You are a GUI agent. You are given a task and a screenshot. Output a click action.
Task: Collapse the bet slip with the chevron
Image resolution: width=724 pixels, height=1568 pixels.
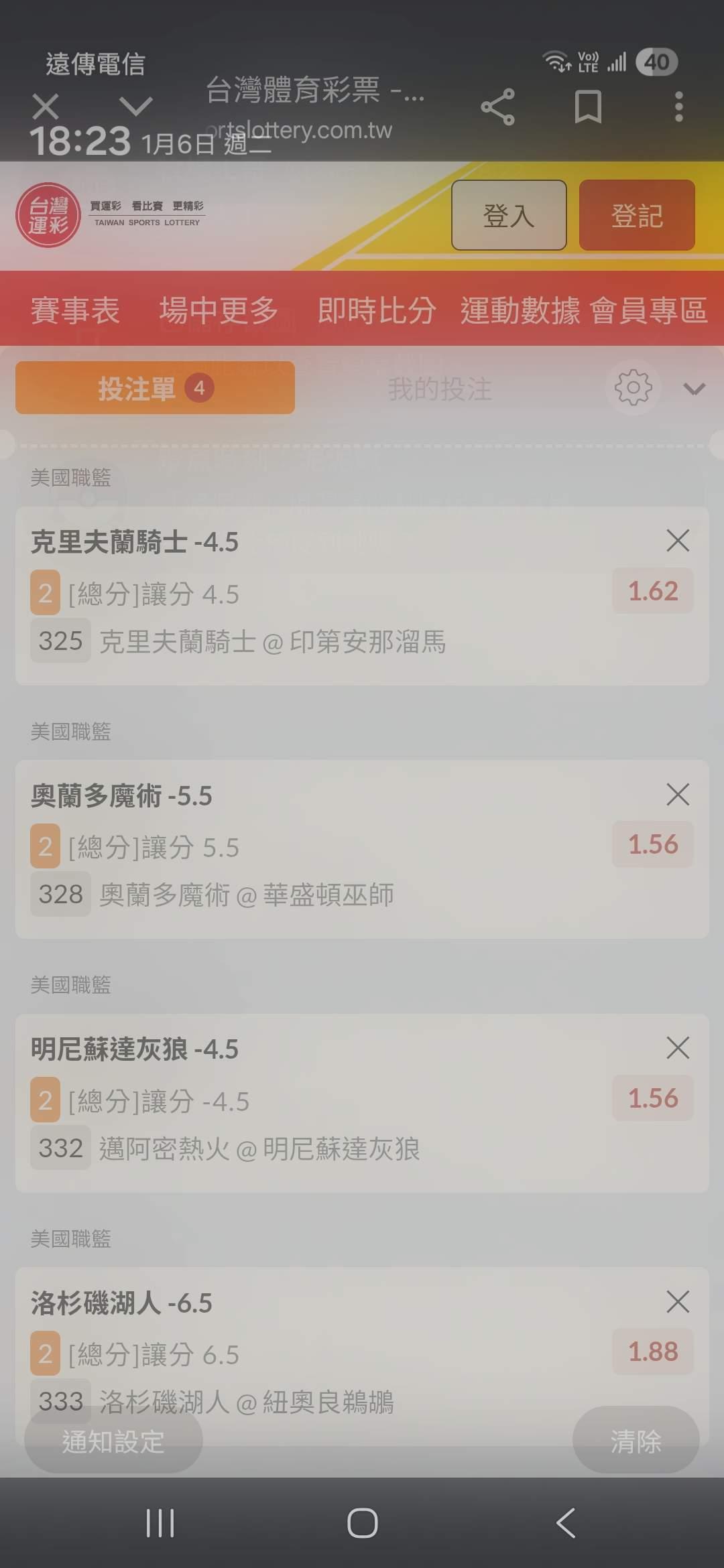pos(694,389)
